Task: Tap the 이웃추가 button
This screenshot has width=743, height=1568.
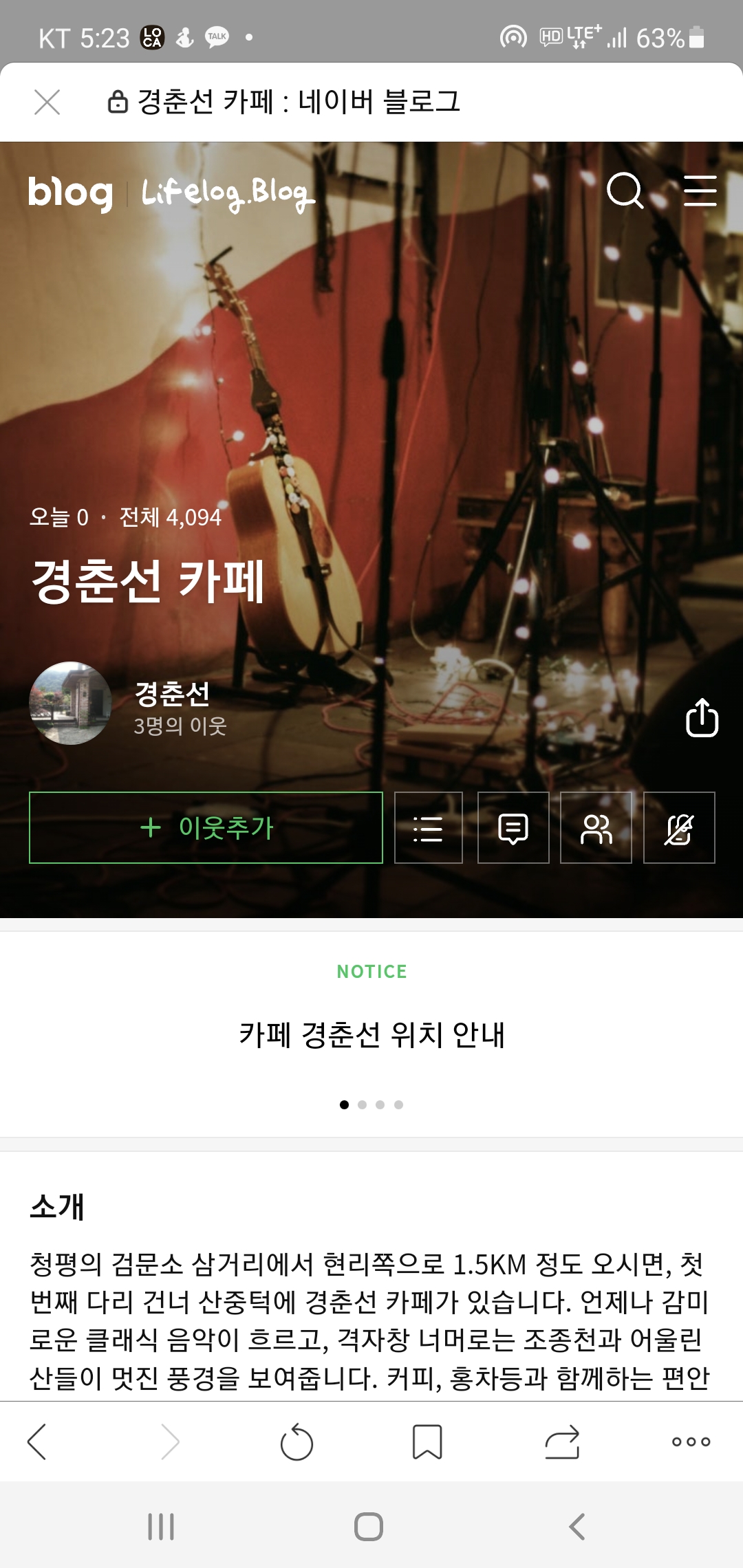Action: 206,827
